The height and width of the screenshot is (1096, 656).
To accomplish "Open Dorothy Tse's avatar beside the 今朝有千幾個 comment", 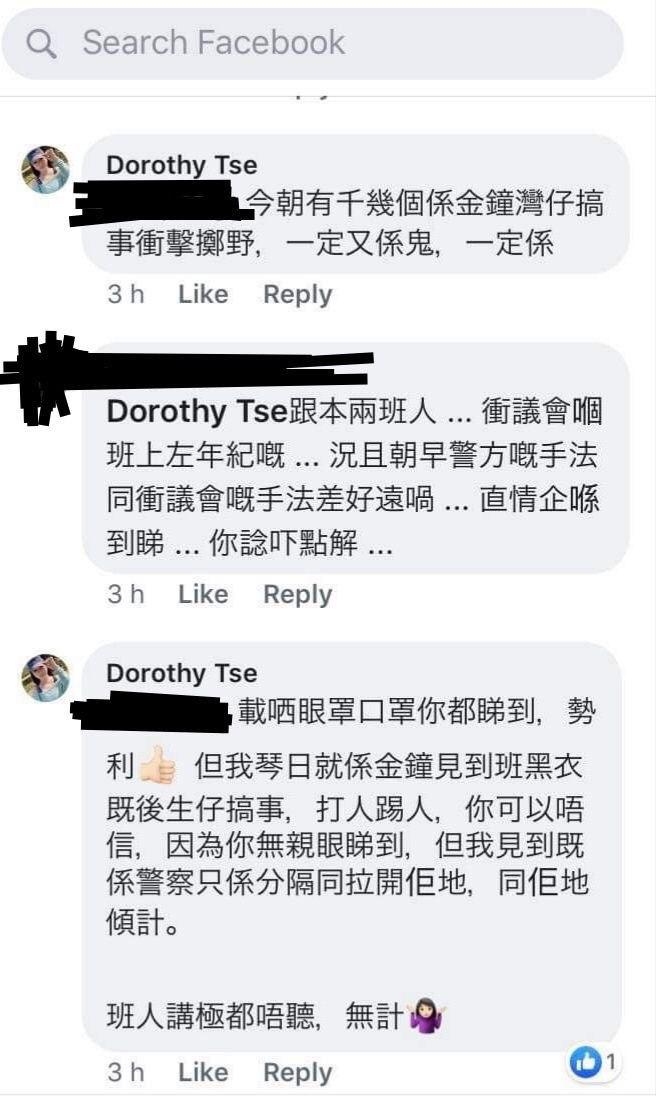I will click(x=46, y=169).
